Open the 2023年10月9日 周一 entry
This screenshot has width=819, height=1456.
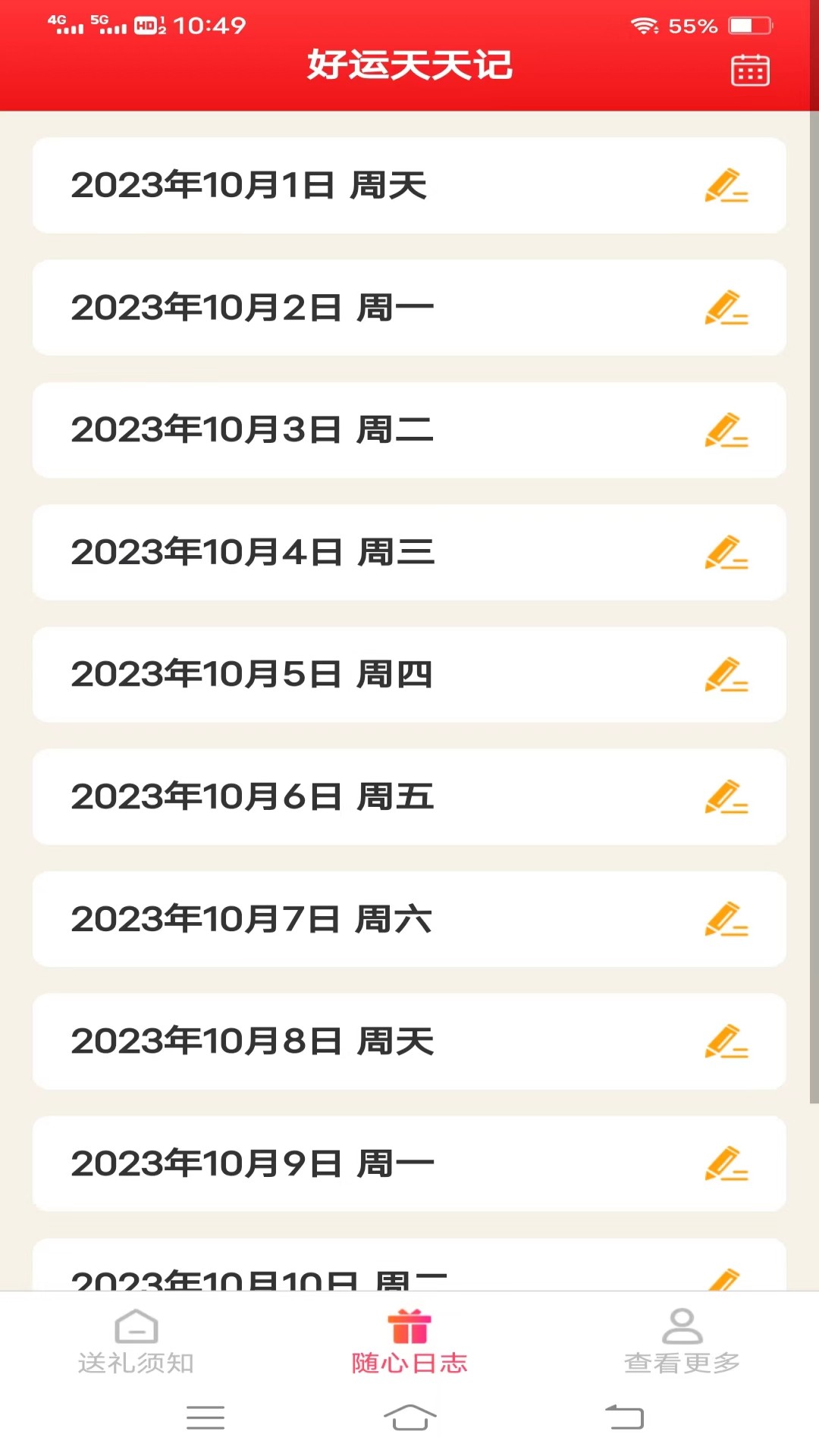409,1163
